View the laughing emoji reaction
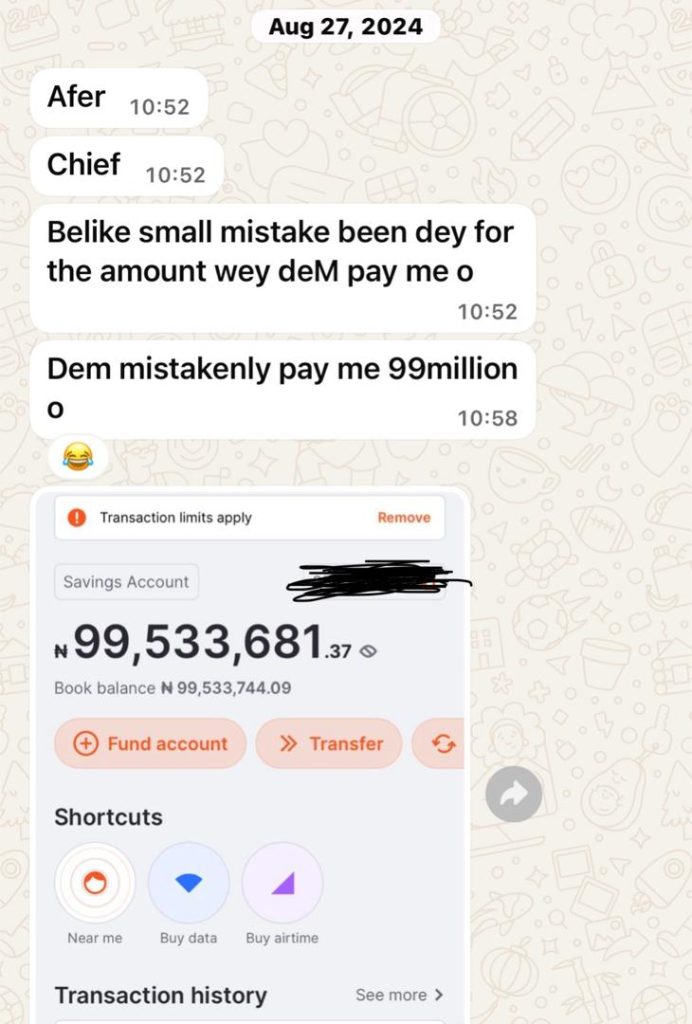The image size is (692, 1024). click(77, 457)
